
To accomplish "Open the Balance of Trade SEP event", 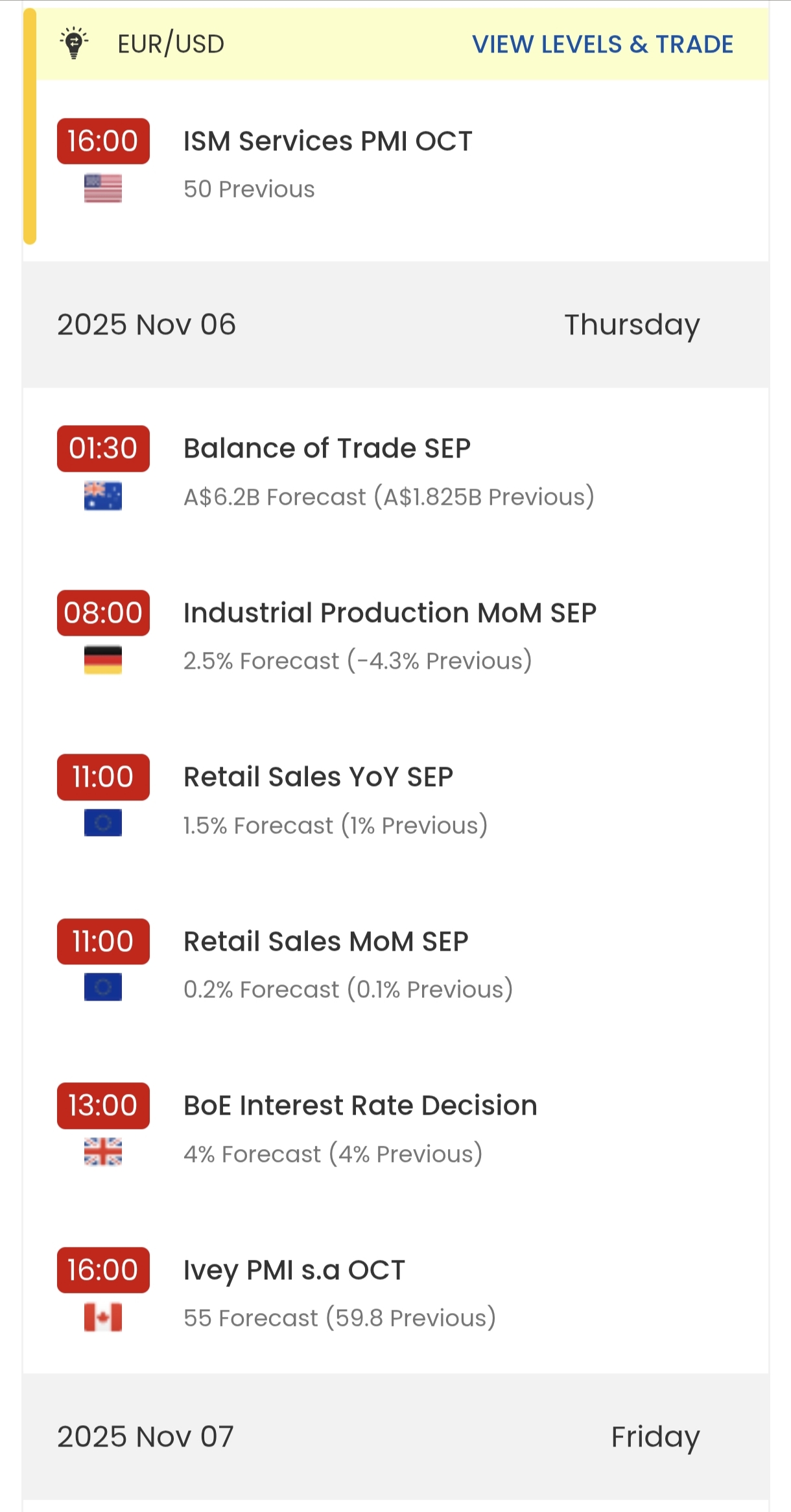I will (327, 448).
